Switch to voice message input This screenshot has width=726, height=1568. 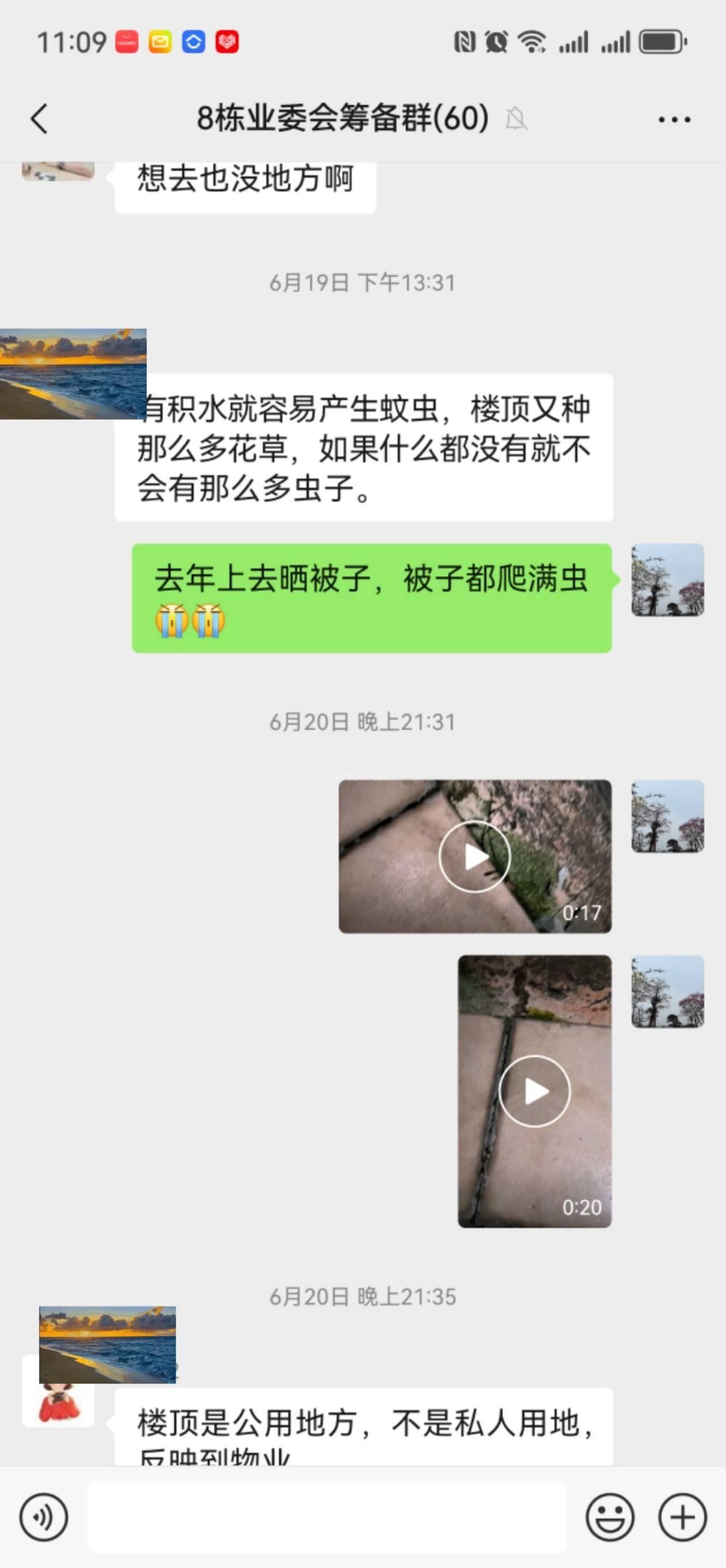44,1517
